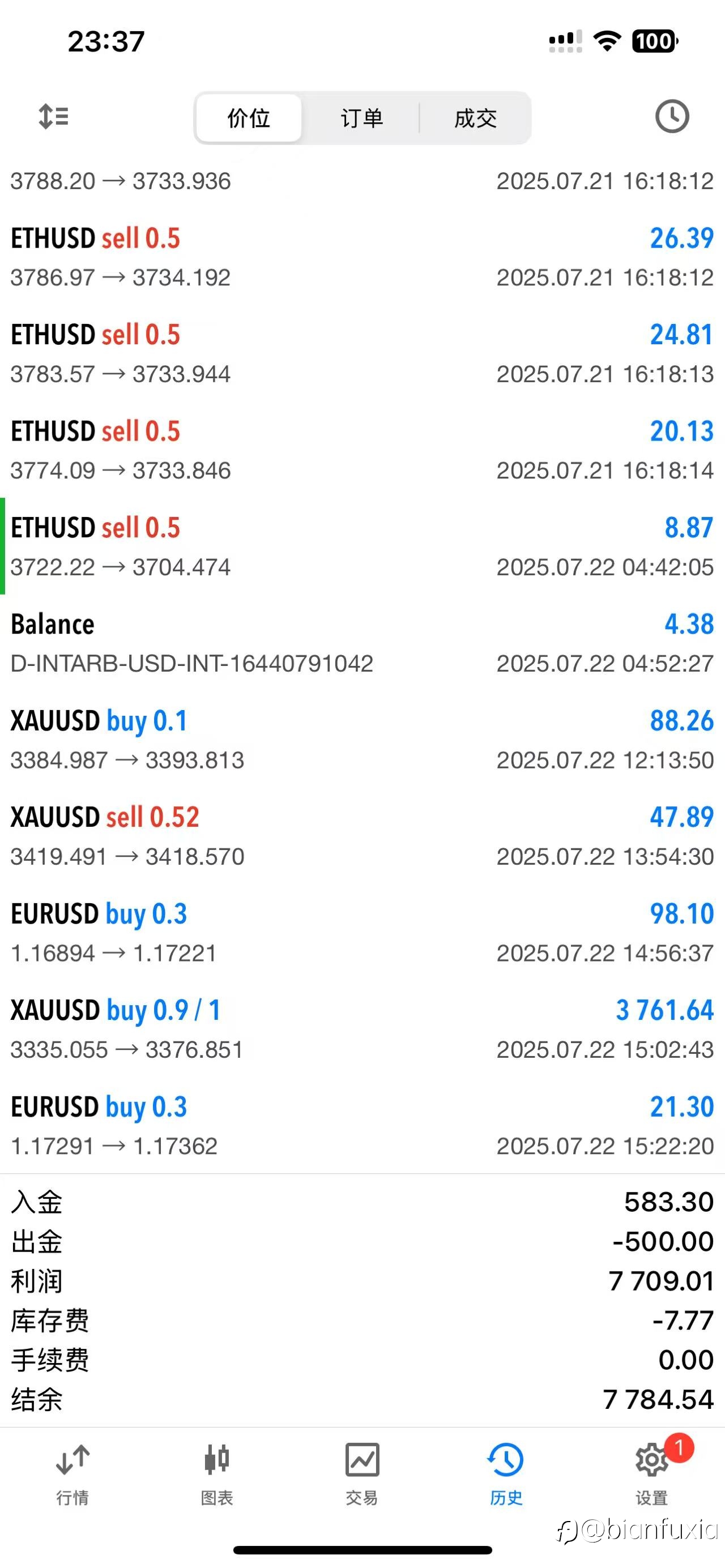
Task: Open ETHUSD sell trade with 24.81 profit
Action: click(x=362, y=354)
